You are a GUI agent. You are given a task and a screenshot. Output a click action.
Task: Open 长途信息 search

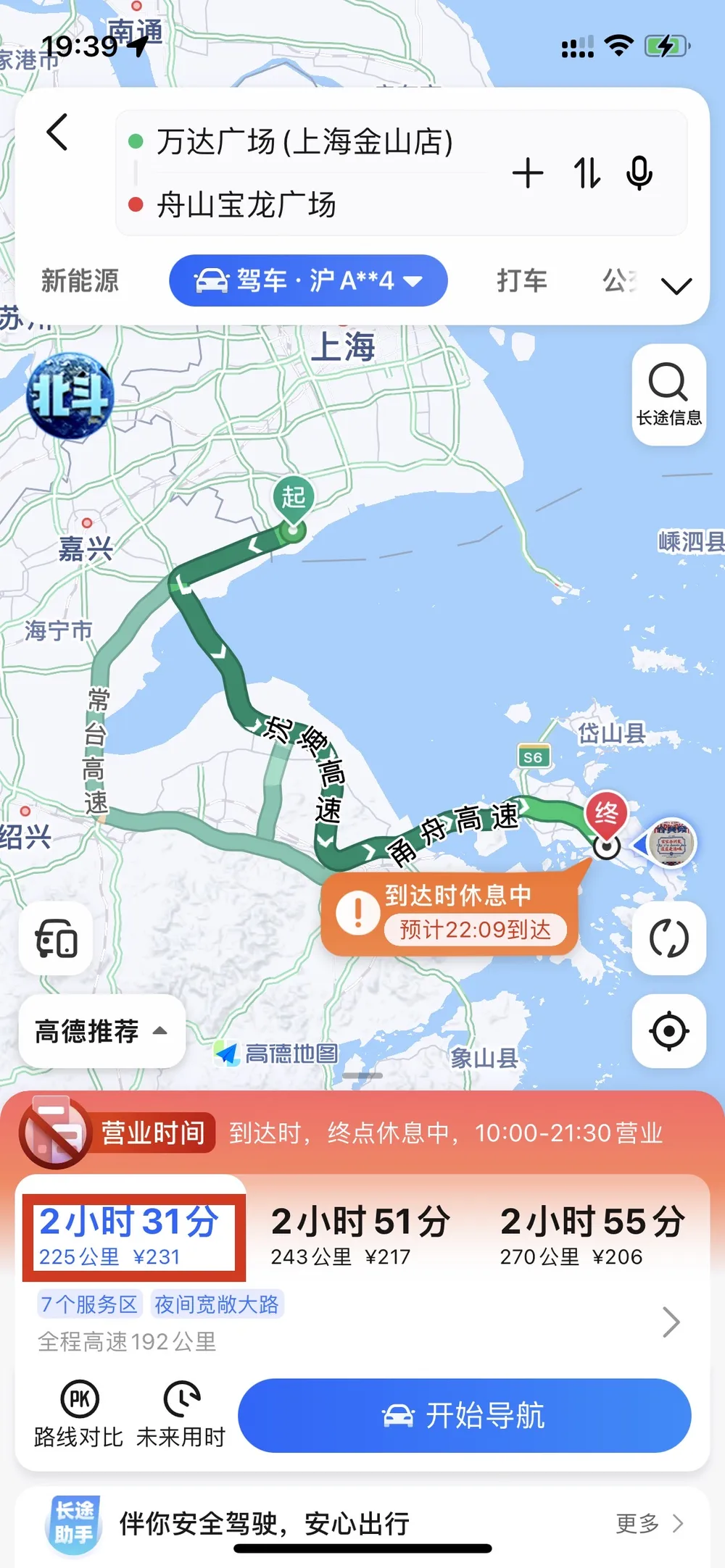click(x=668, y=395)
